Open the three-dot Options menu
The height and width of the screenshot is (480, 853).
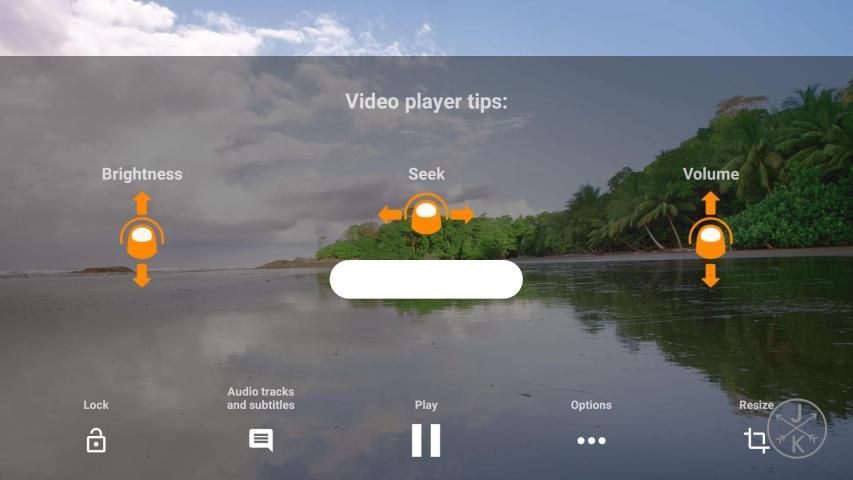click(x=591, y=440)
